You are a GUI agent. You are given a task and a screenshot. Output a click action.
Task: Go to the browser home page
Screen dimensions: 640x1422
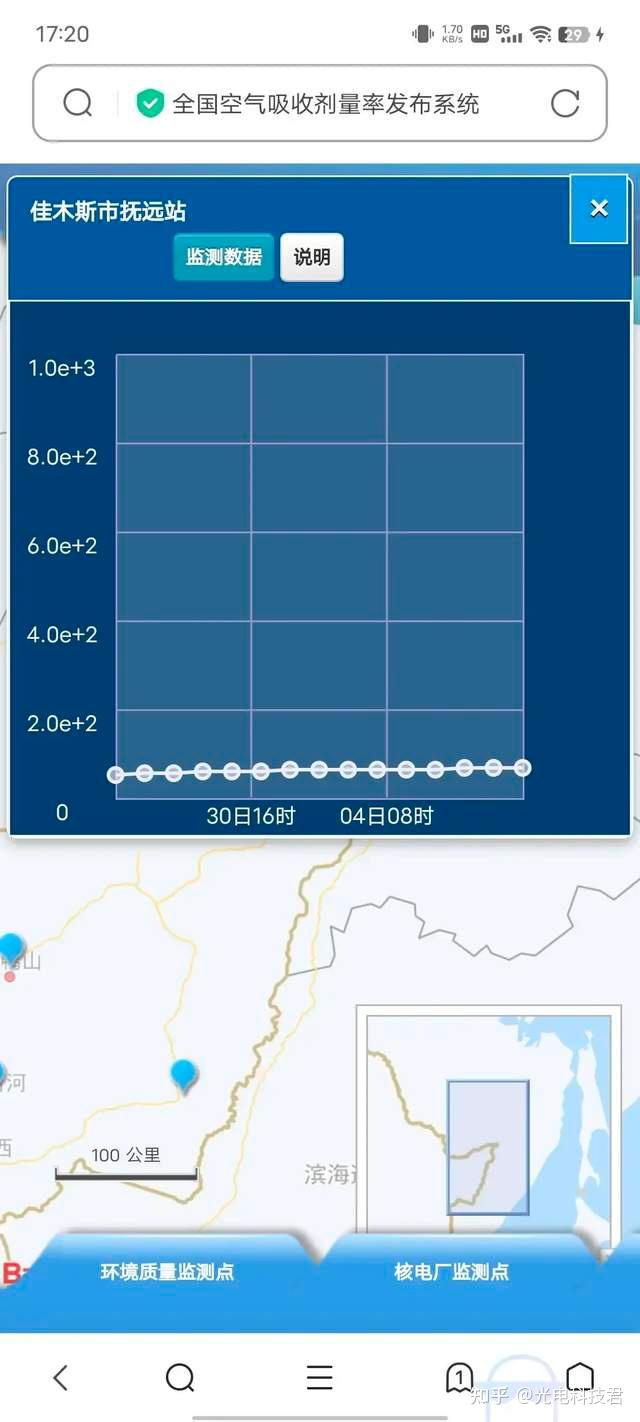580,1378
